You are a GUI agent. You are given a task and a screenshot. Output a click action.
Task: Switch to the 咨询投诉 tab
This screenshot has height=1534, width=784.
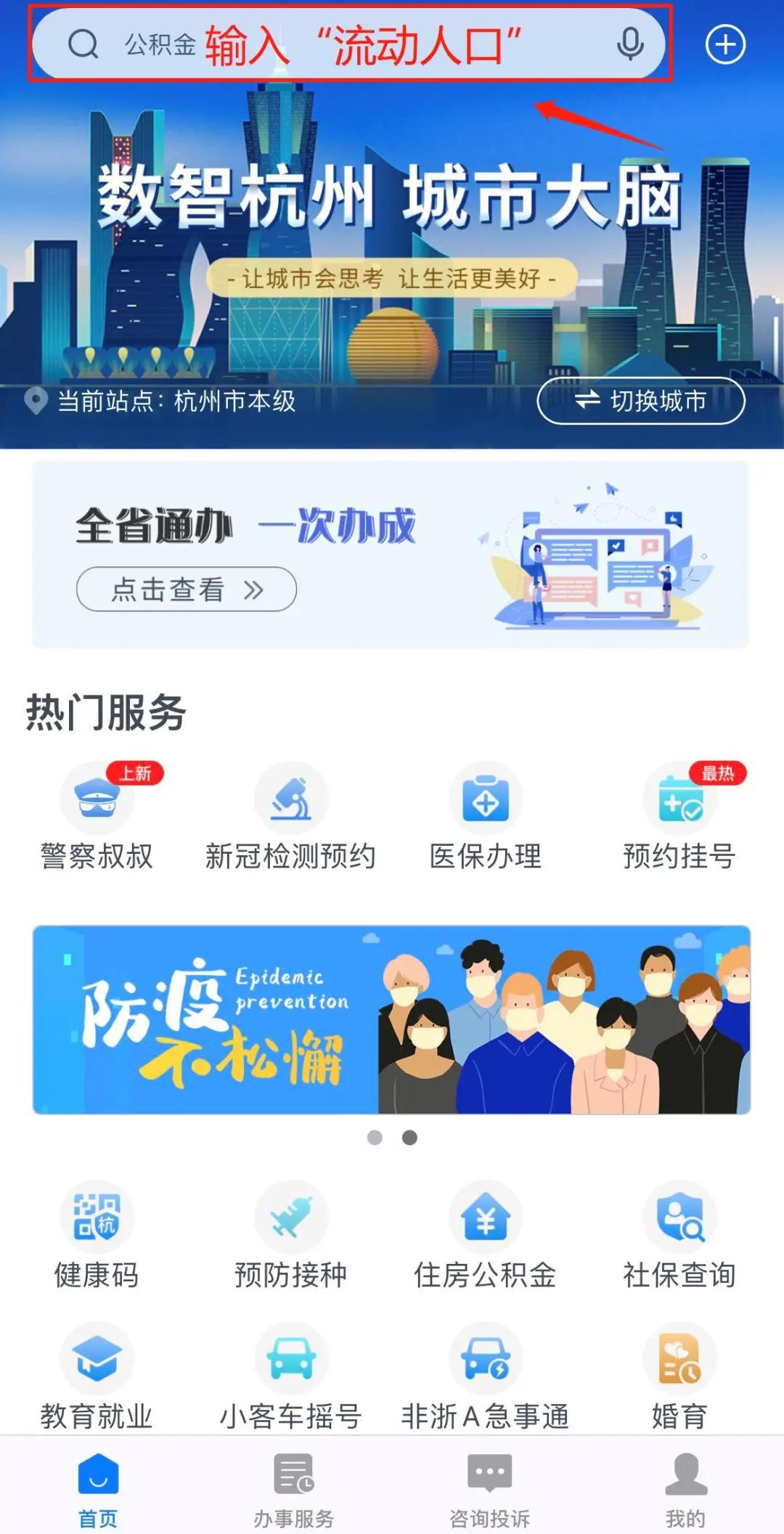pyautogui.click(x=489, y=1490)
